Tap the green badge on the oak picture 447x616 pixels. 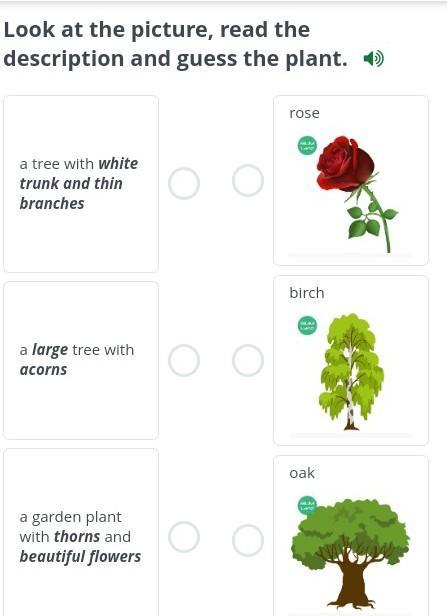pyautogui.click(x=307, y=505)
